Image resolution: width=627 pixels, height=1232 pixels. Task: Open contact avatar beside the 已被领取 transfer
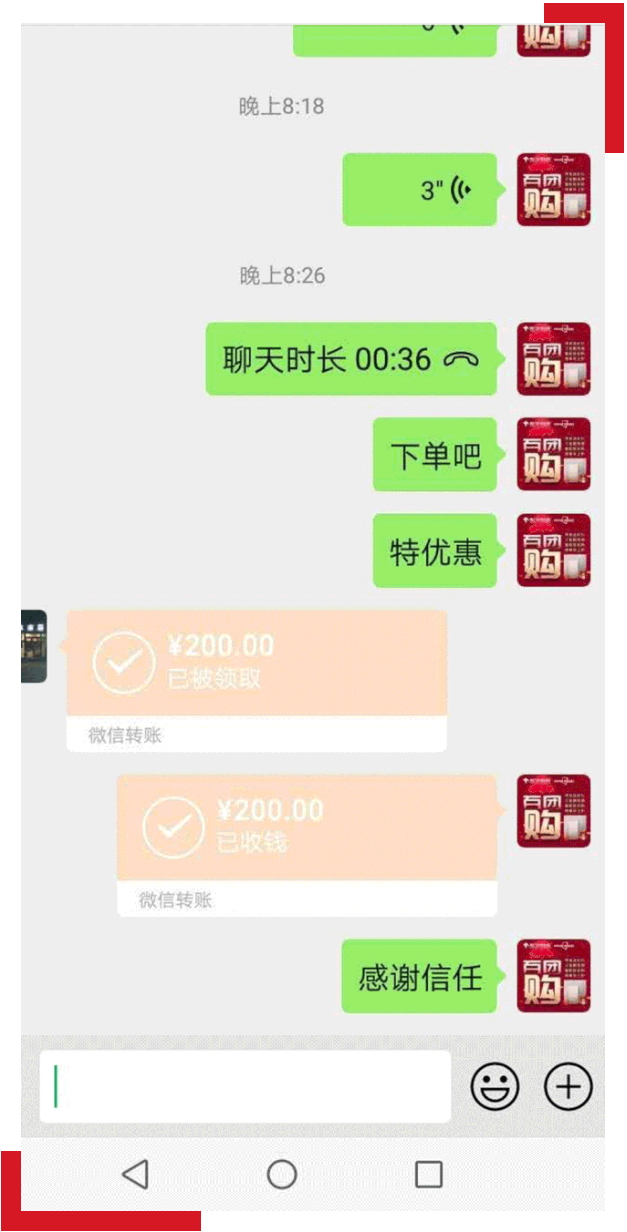pos(33,646)
